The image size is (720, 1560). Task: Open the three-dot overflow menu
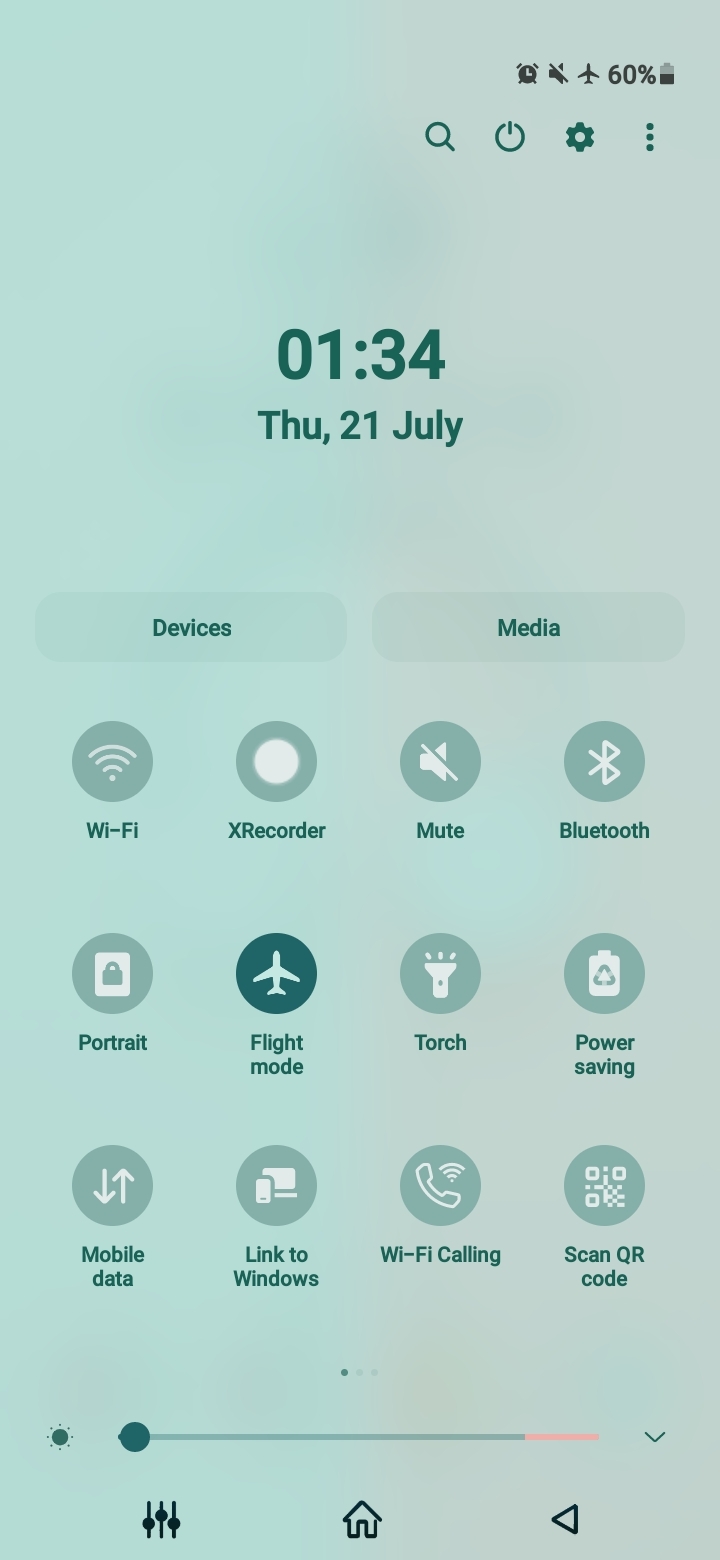[650, 137]
